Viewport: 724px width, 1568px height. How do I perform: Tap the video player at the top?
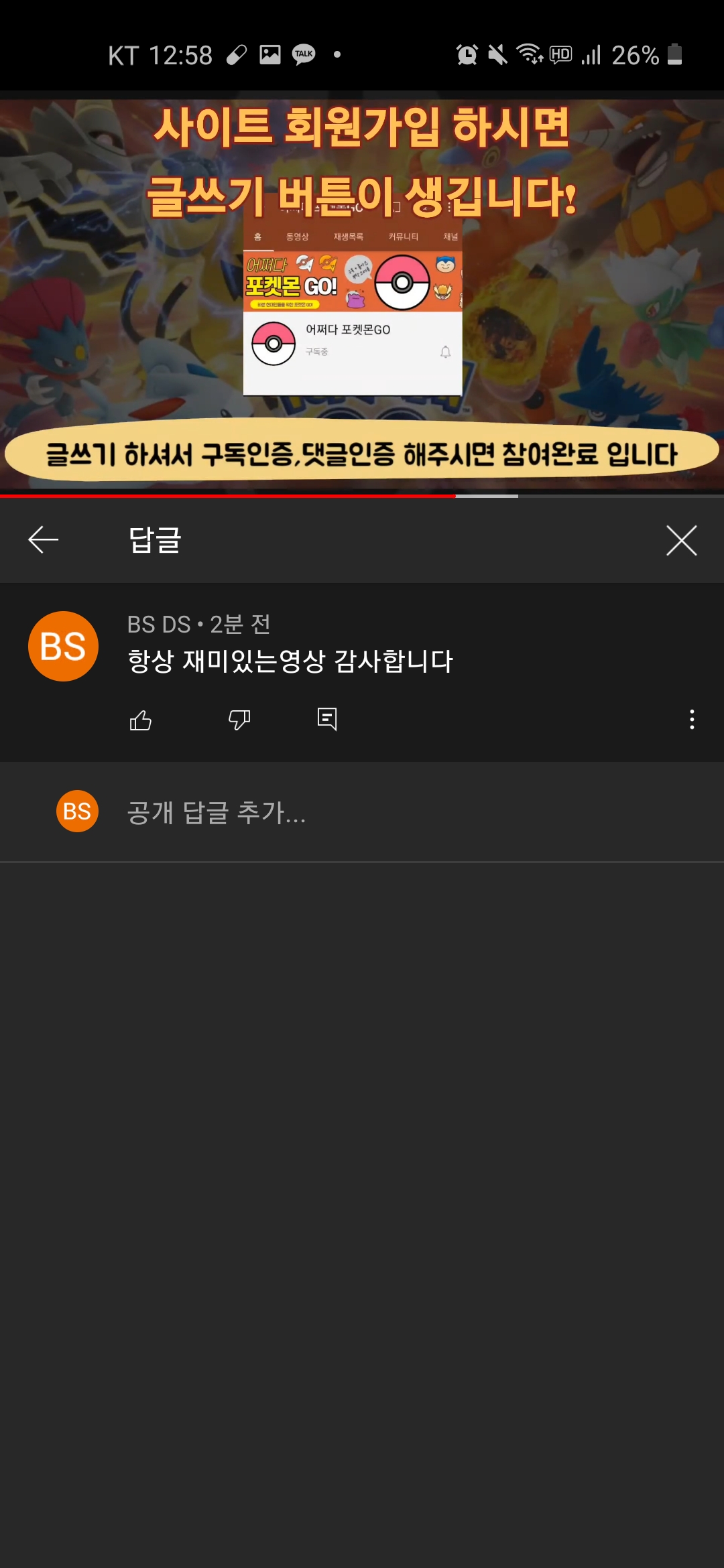(x=362, y=295)
